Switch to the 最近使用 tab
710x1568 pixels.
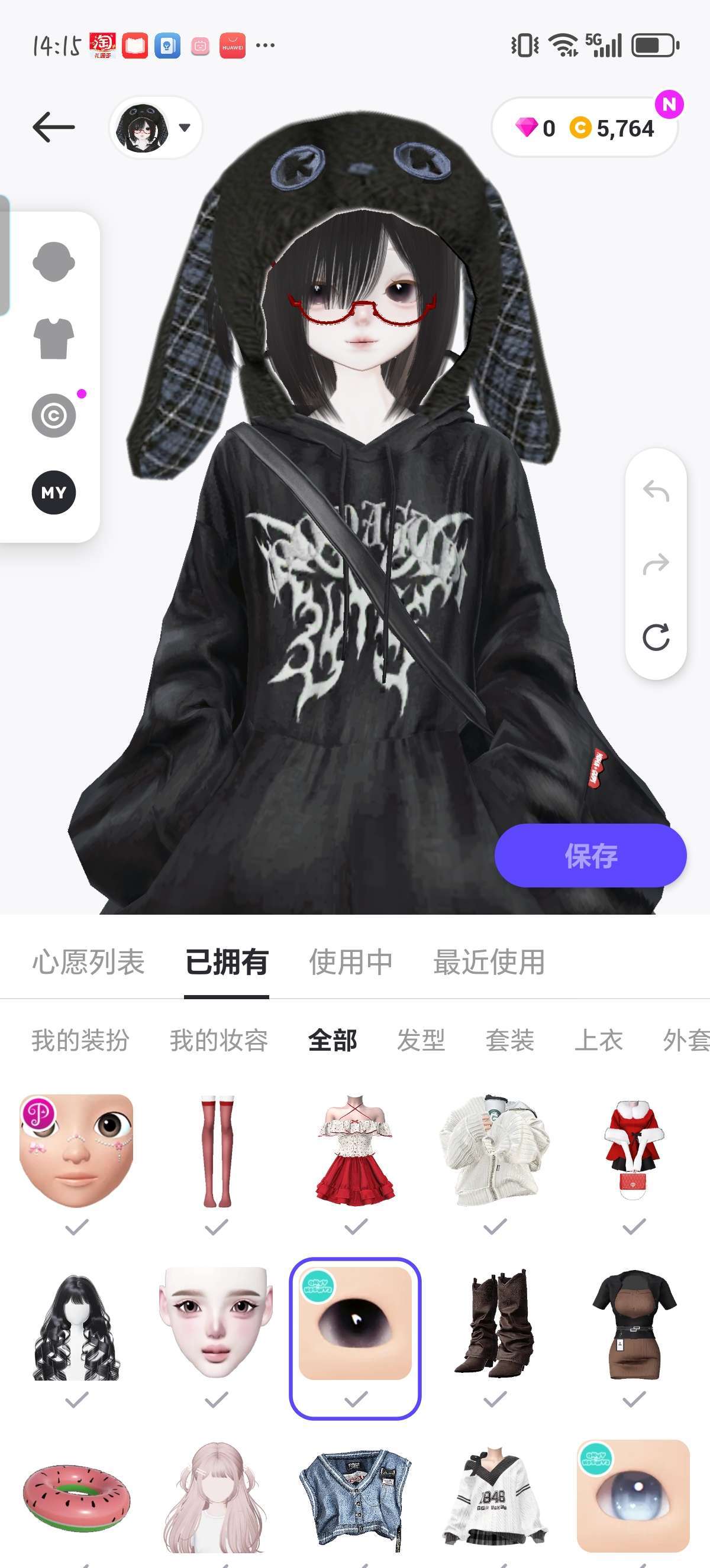[489, 963]
